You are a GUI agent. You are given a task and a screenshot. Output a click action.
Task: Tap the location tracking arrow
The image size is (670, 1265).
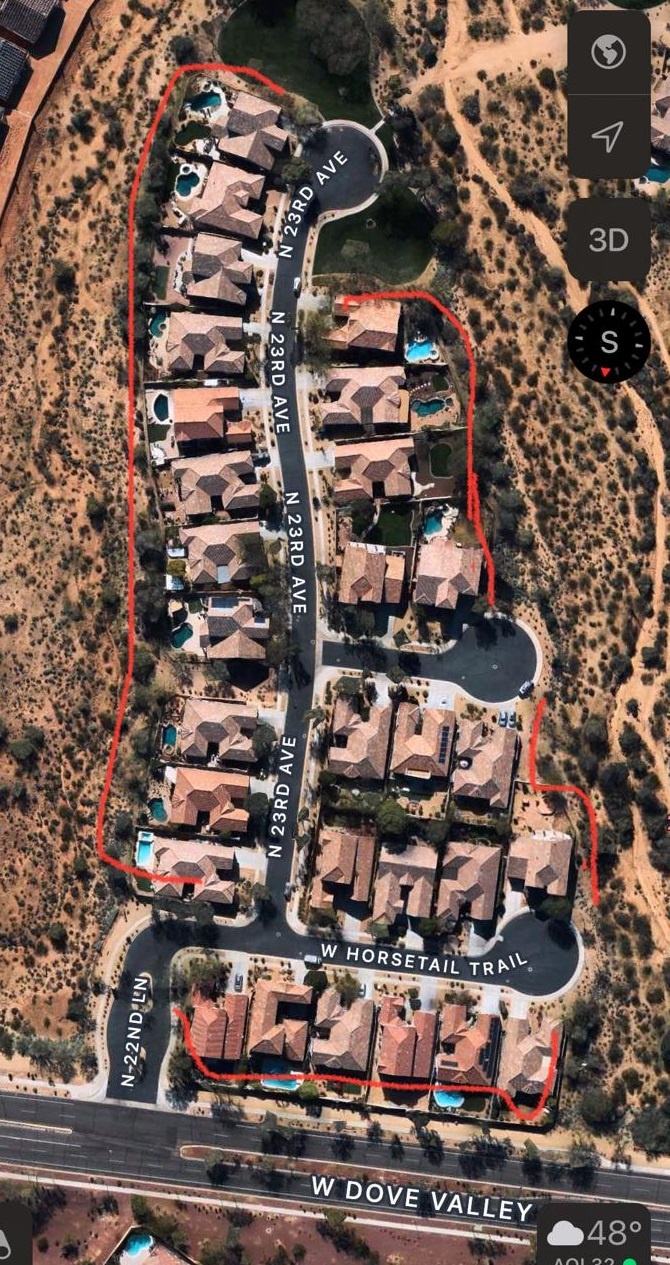[x=608, y=137]
